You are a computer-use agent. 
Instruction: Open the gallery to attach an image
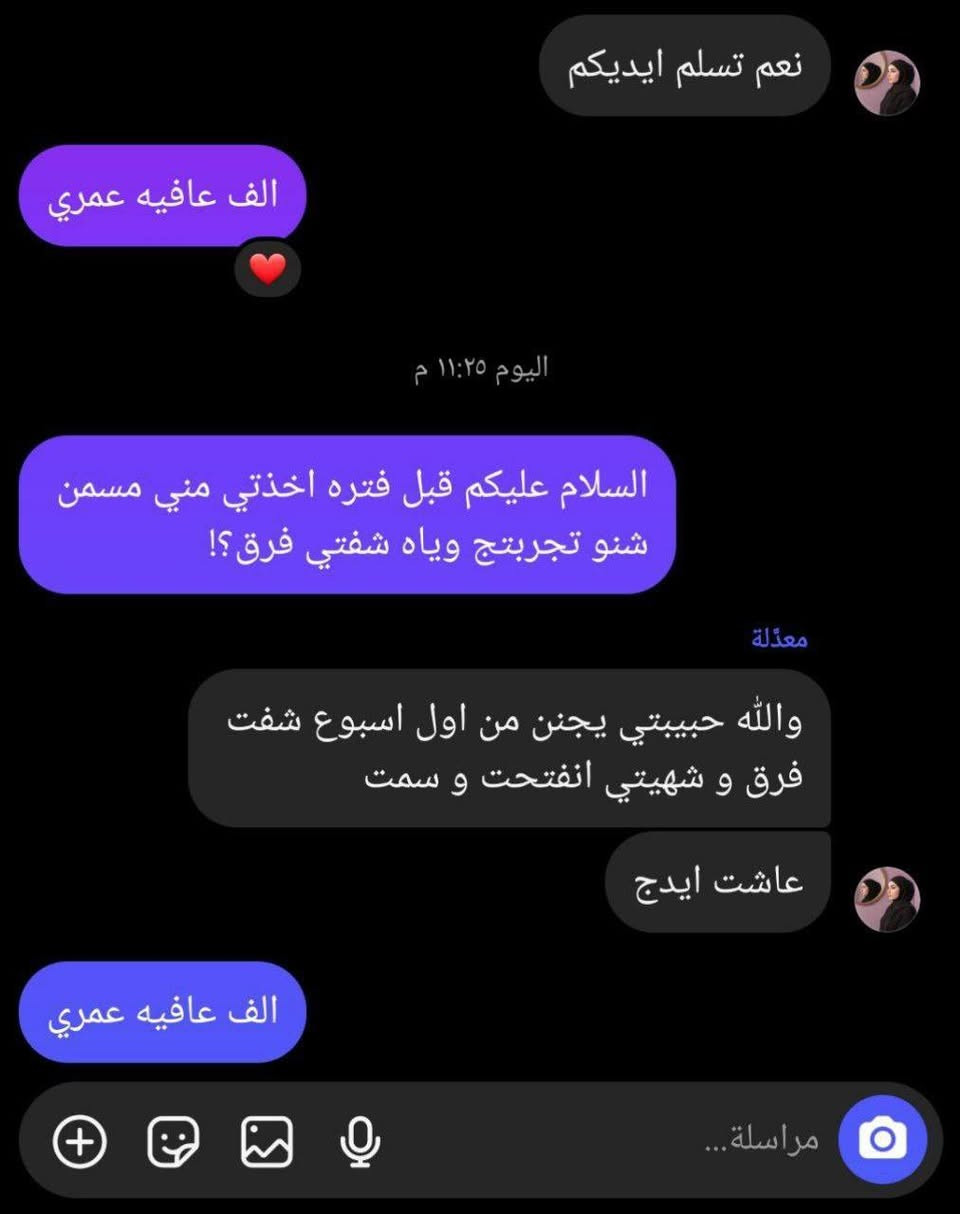[266, 1138]
